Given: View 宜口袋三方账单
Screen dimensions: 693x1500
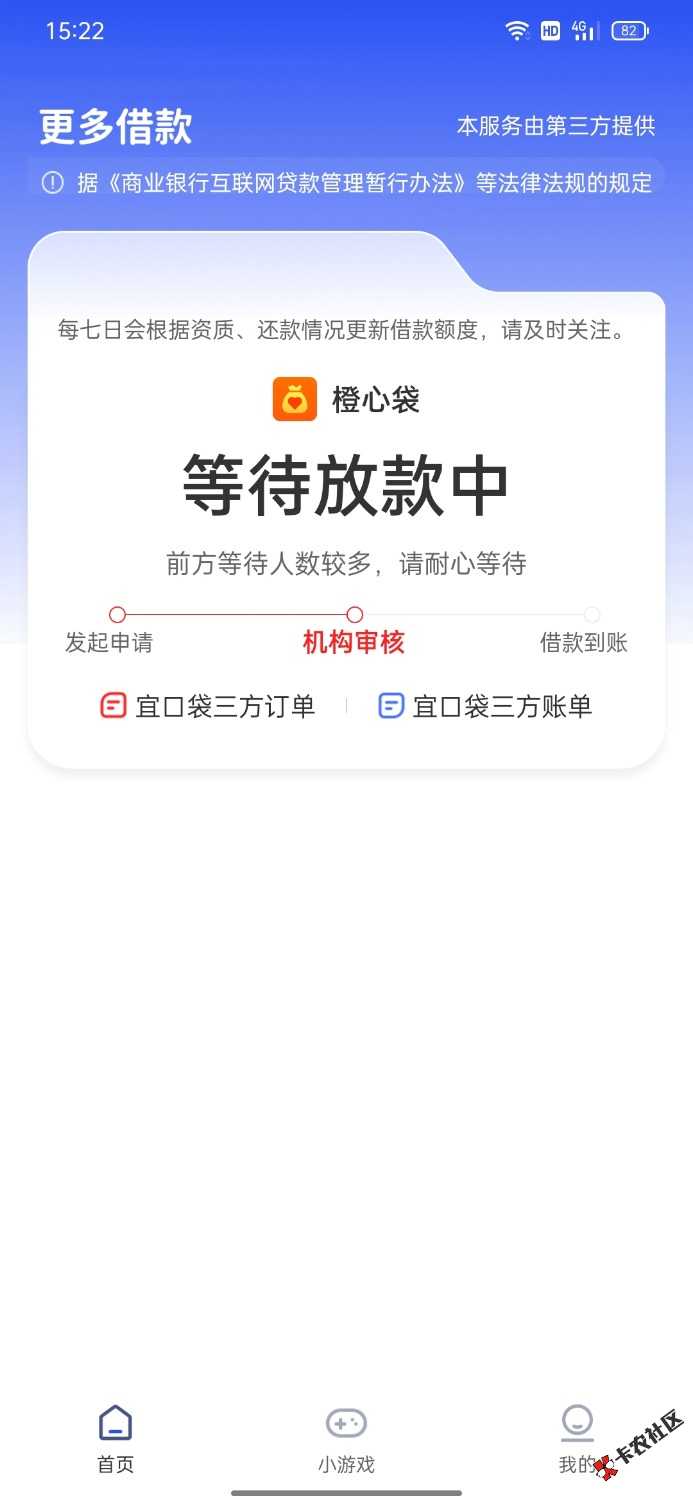Looking at the screenshot, I should [x=485, y=706].
